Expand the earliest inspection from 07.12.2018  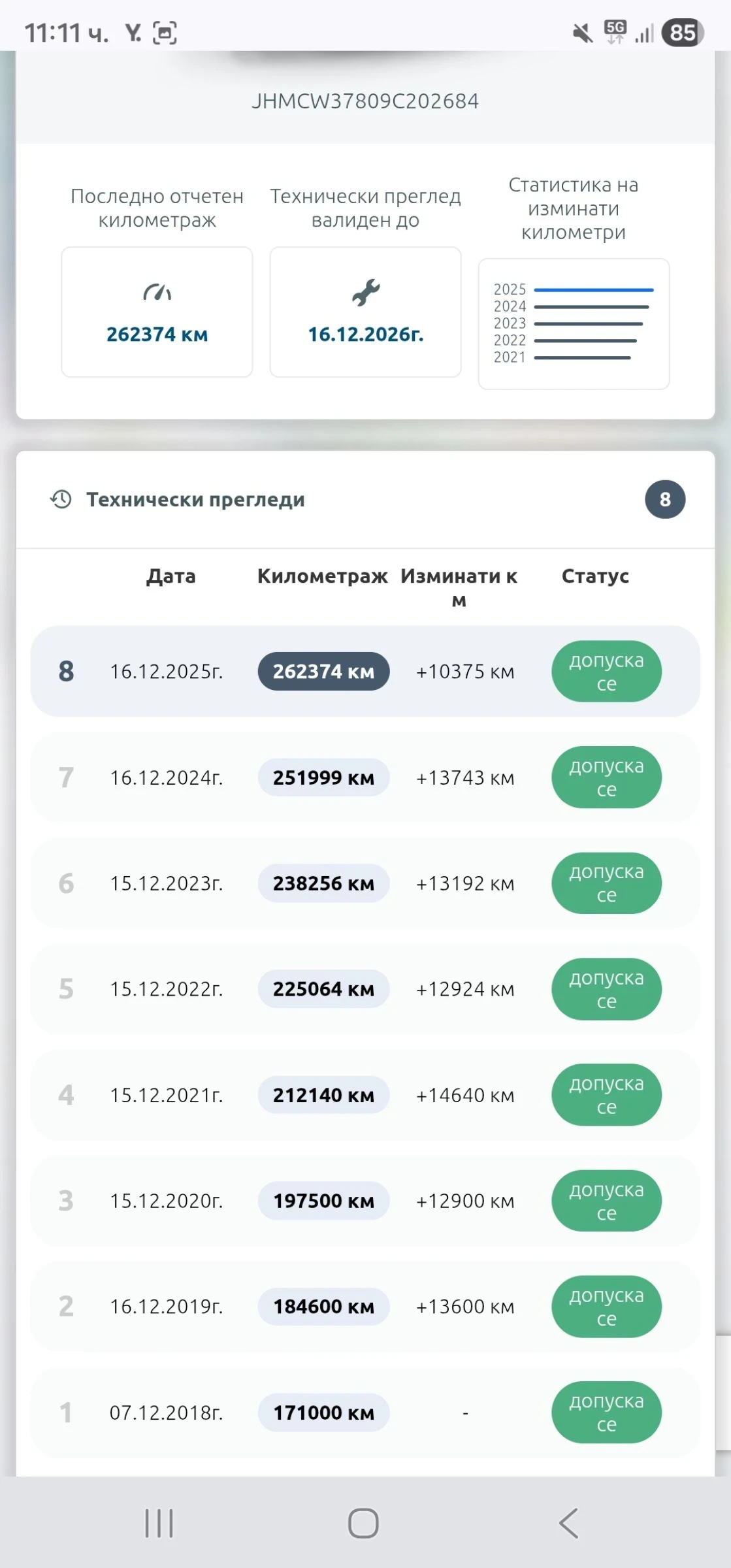point(366,1413)
